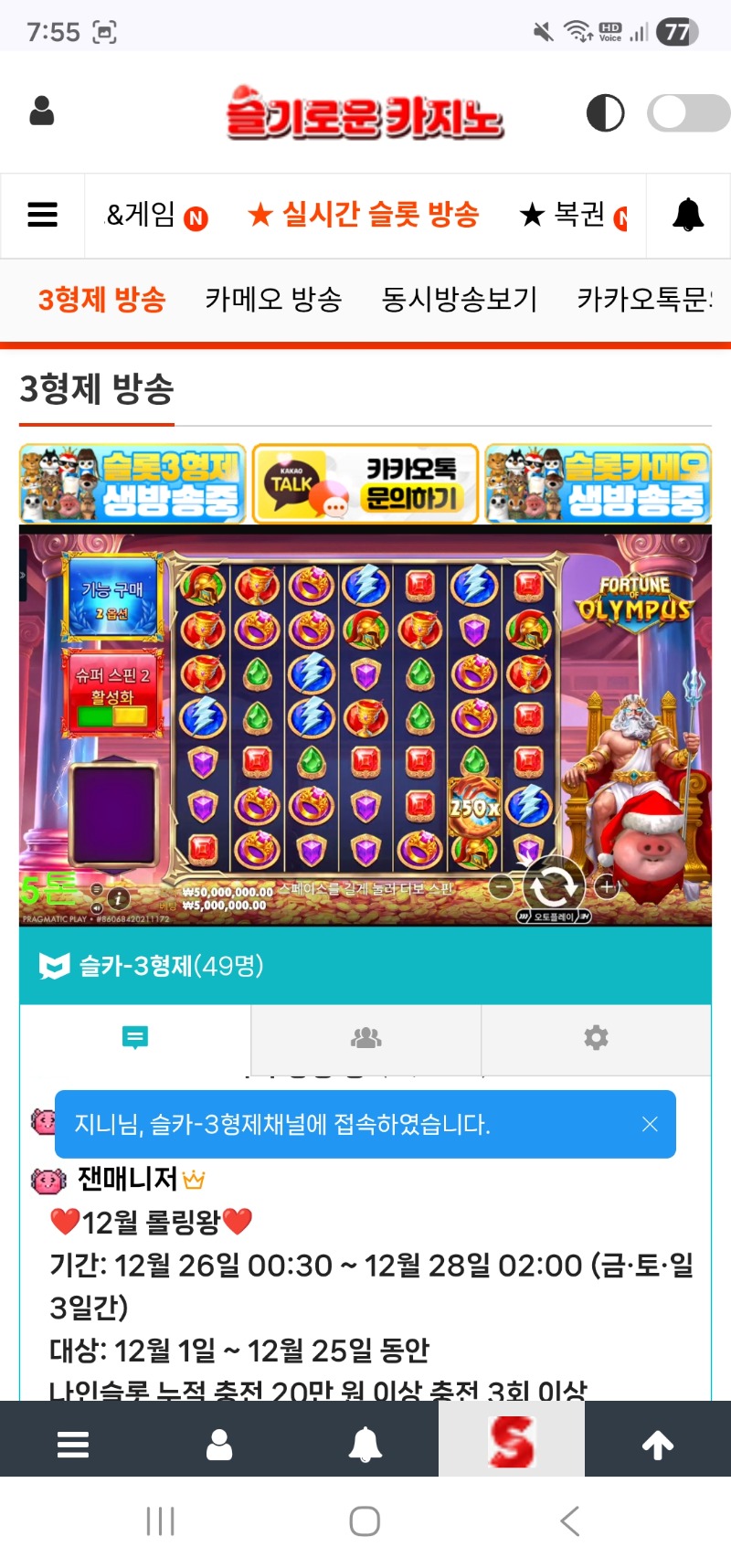Tap the contrast theme icon
Screen dimensions: 731x1568
(x=605, y=113)
